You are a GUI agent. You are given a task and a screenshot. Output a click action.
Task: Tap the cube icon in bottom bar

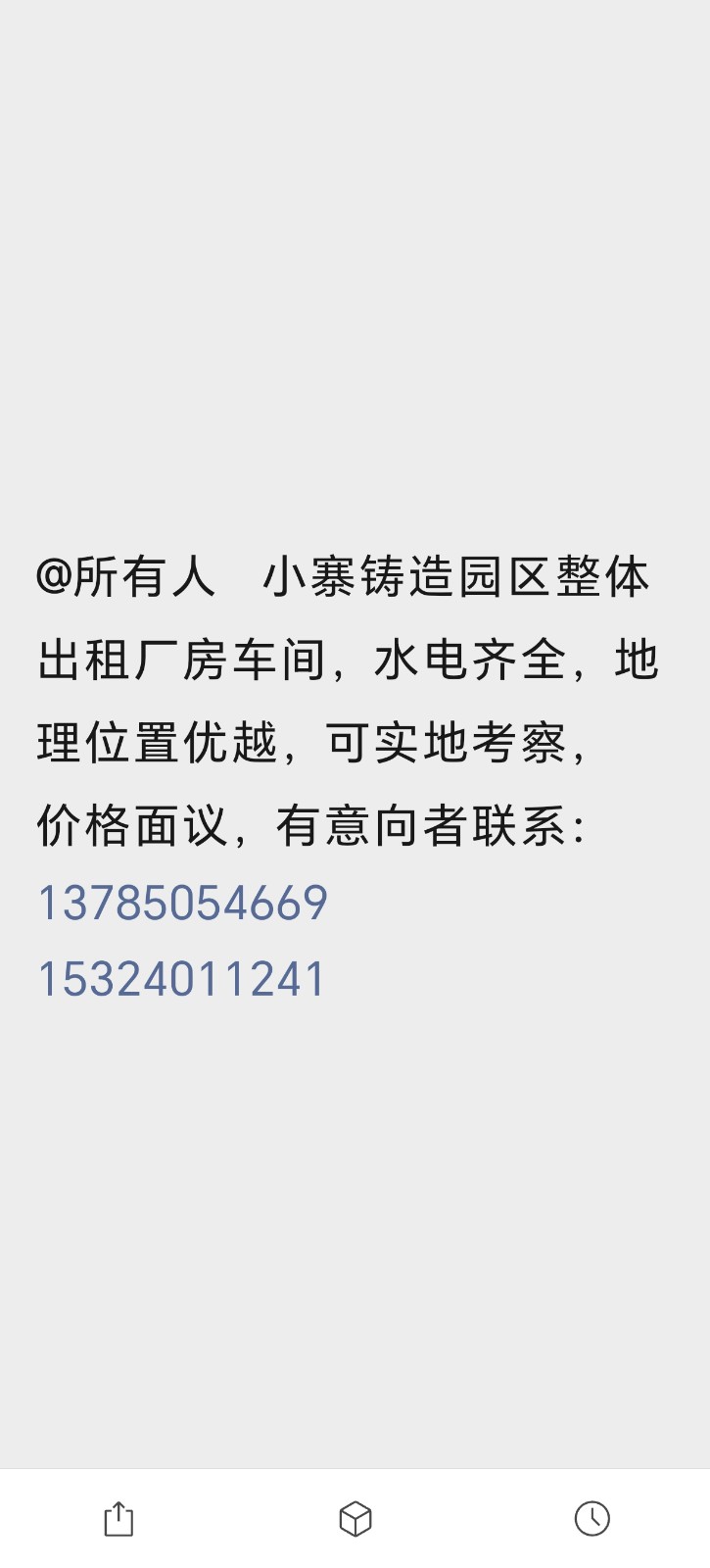[355, 1519]
